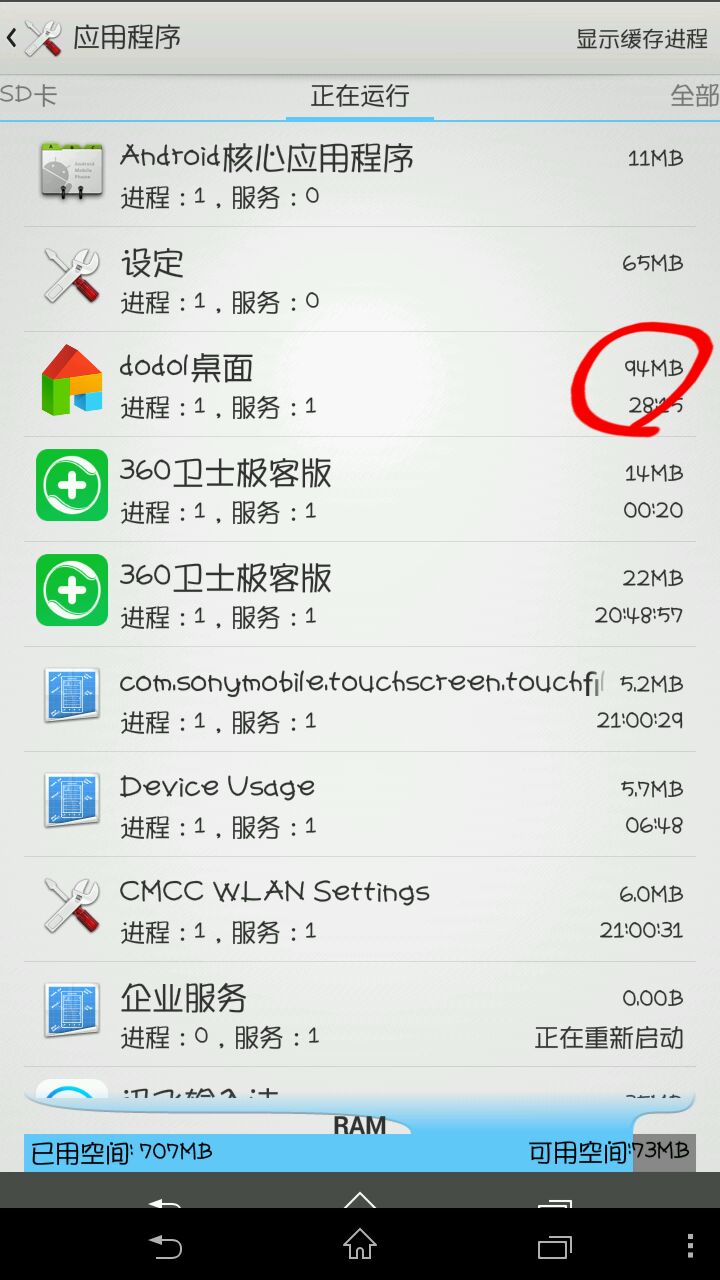Screen dimensions: 720x1280
Task: Open the navigation bar overflow menu
Action: pos(690,1245)
